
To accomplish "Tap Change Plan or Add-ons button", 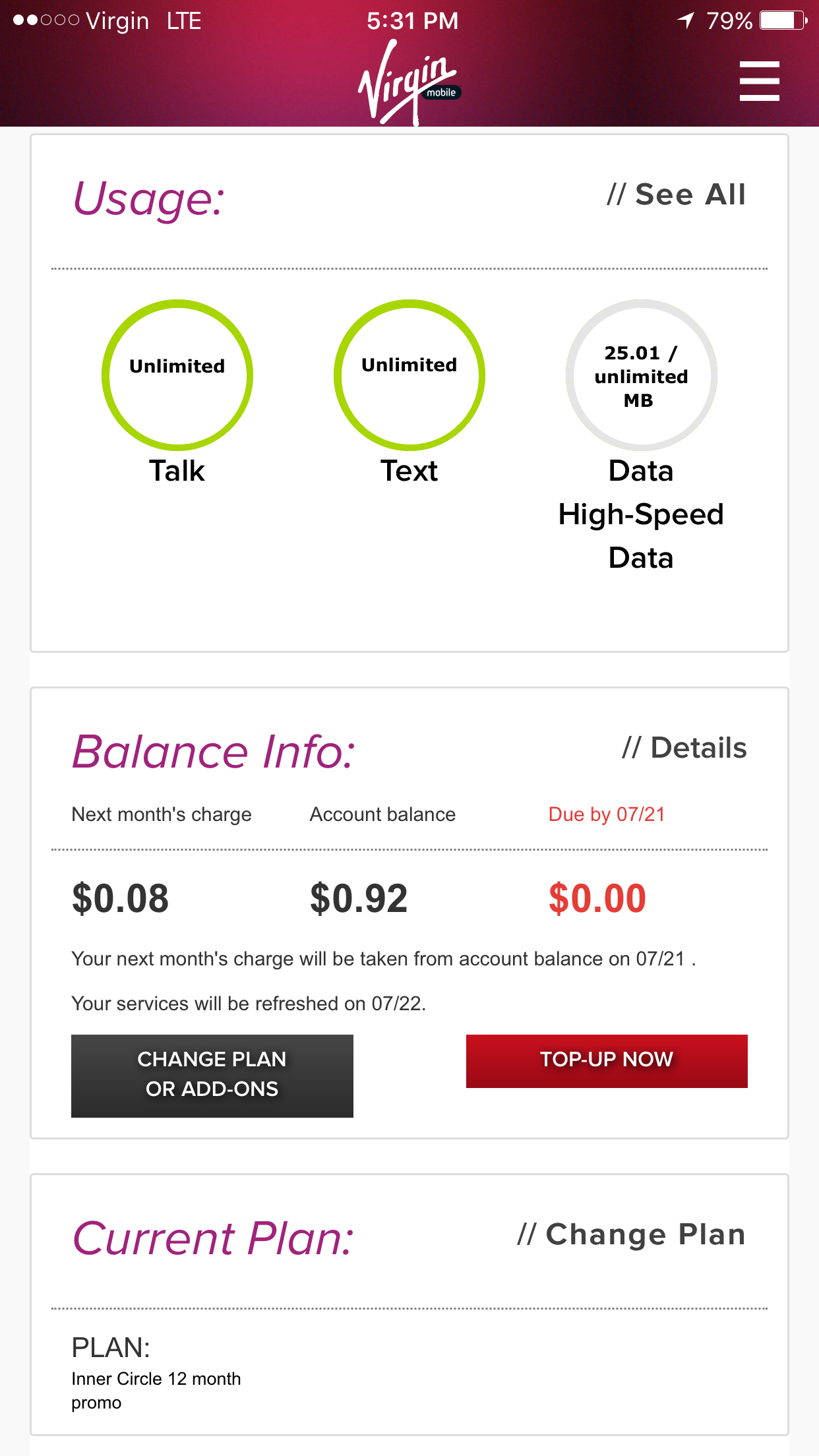I will pos(212,1076).
